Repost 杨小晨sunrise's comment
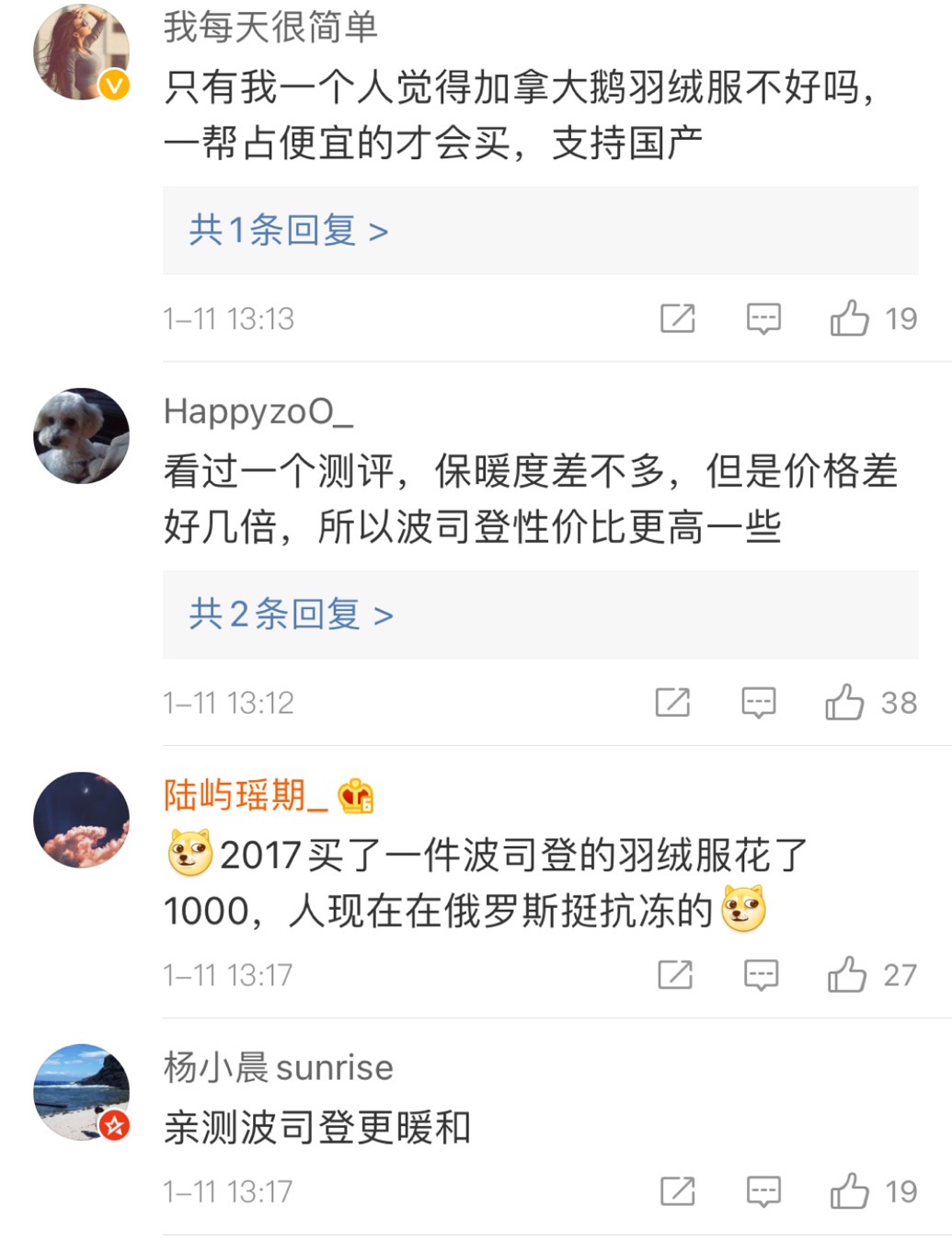Screen dimensions: 952x1241 (x=678, y=1191)
